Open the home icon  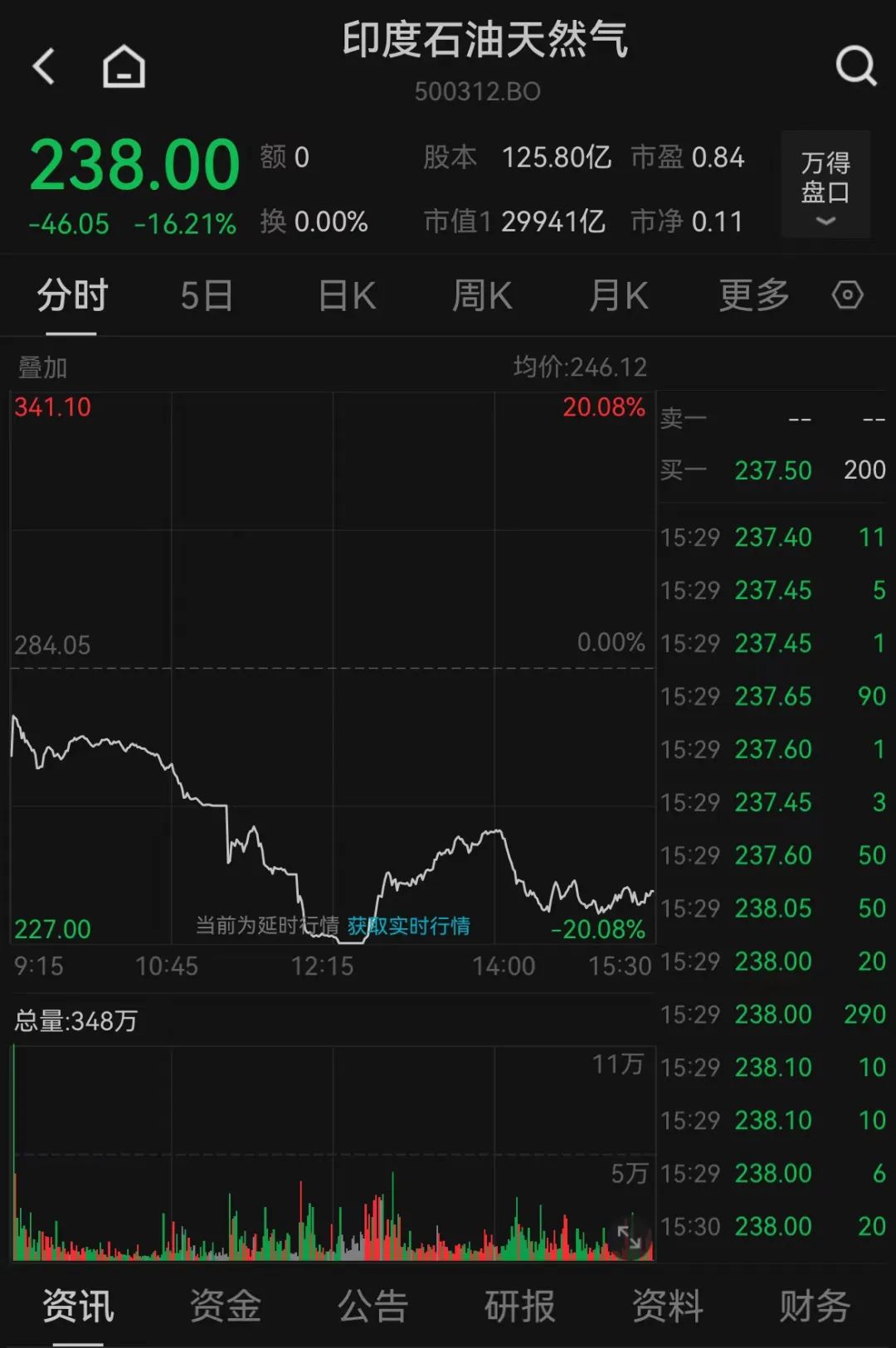click(124, 66)
